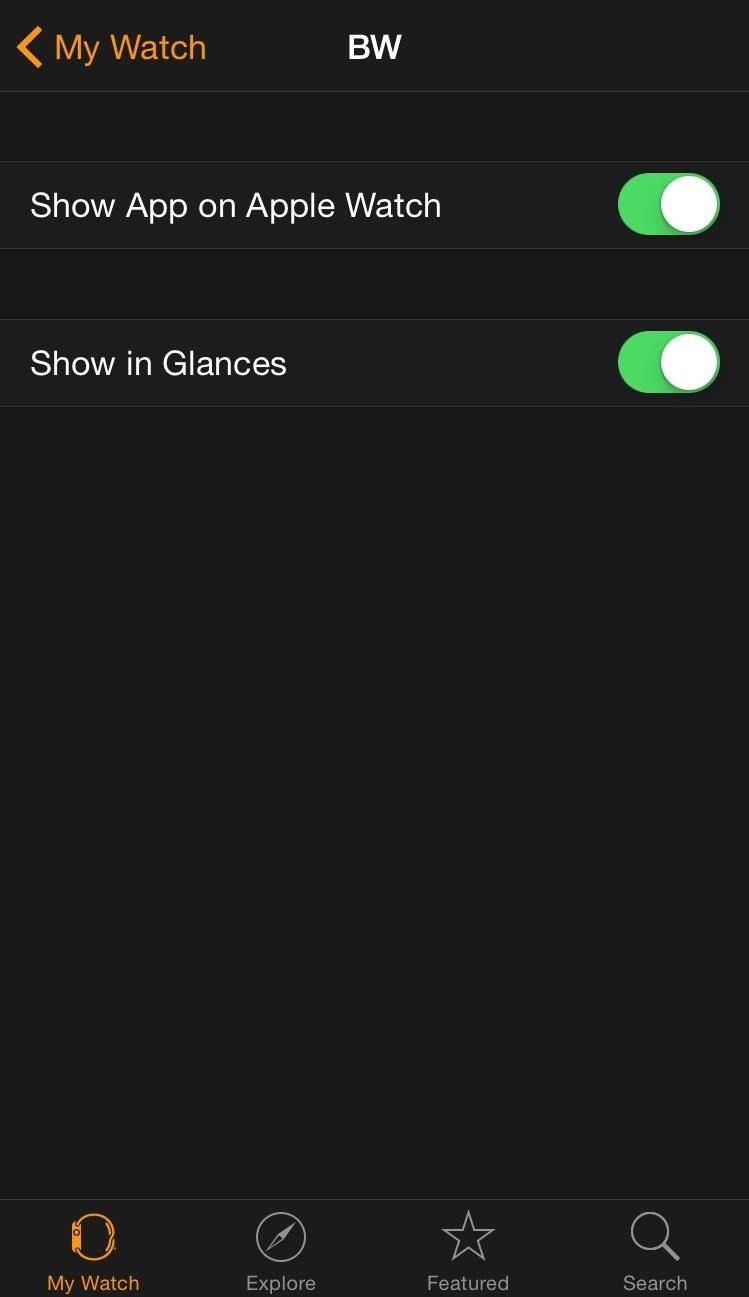
Task: Tap the compass icon to browse Explore
Action: (280, 1237)
